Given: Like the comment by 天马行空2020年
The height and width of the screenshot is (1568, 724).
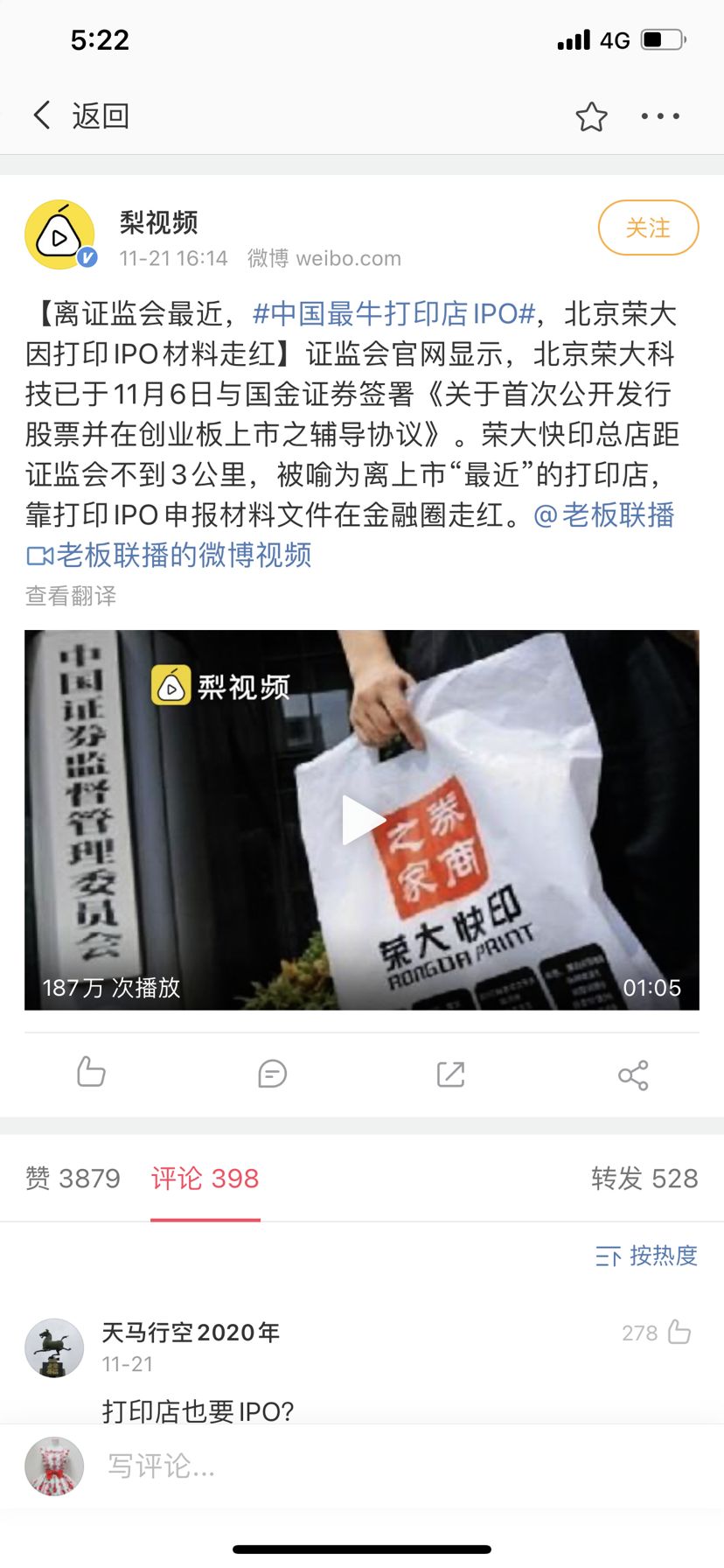Looking at the screenshot, I should pyautogui.click(x=678, y=1333).
